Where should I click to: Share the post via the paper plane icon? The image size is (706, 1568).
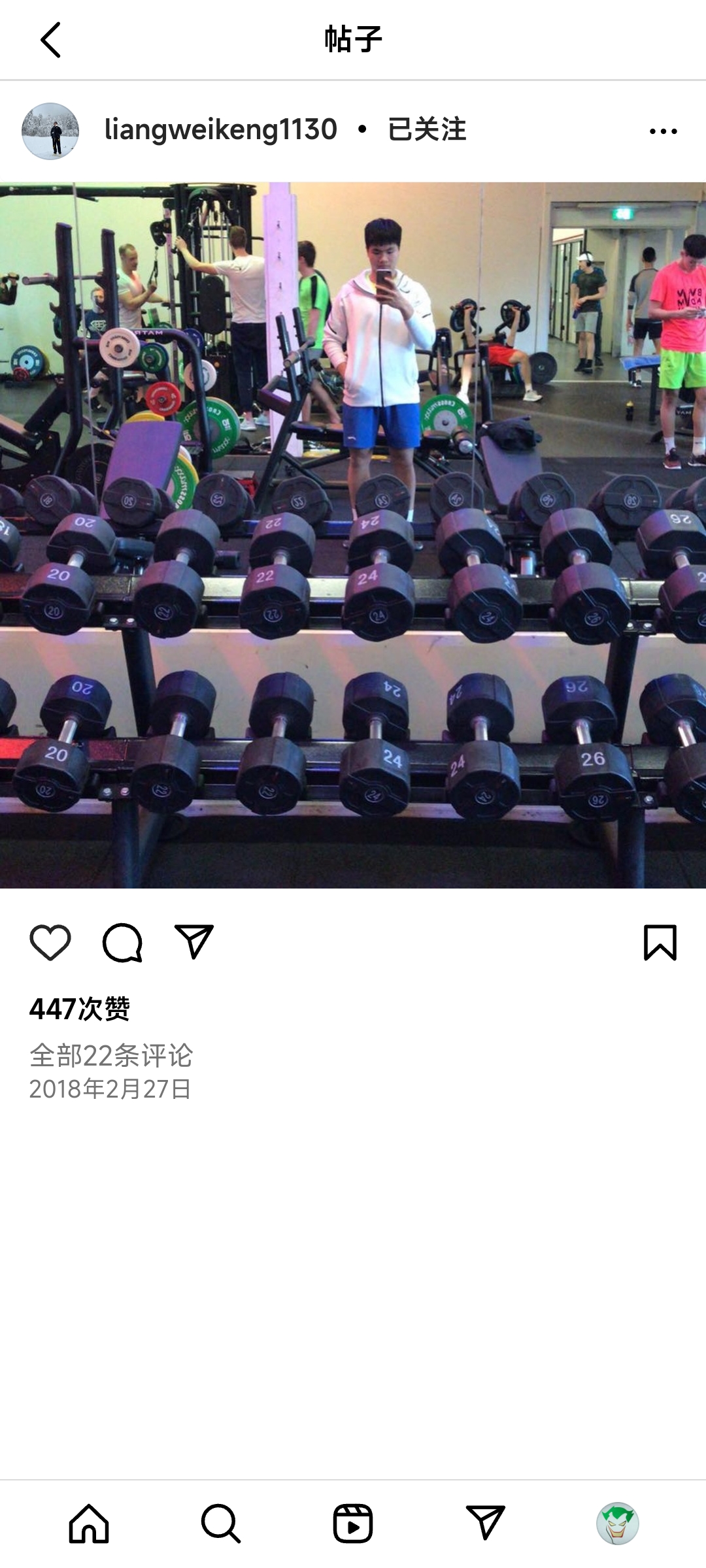click(x=194, y=942)
